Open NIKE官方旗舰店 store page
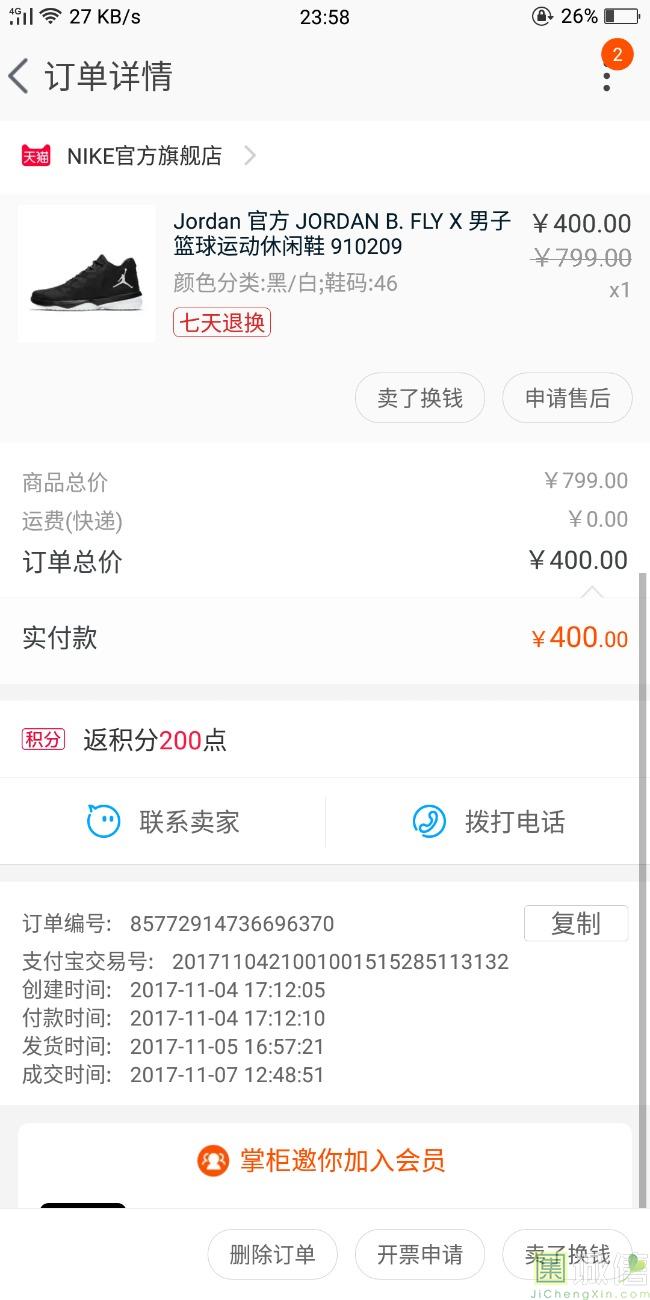This screenshot has height=1300, width=650. pos(140,156)
